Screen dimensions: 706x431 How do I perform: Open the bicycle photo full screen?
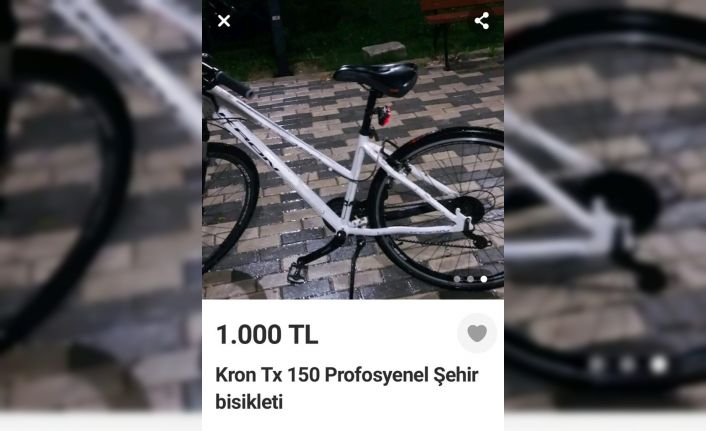(352, 160)
